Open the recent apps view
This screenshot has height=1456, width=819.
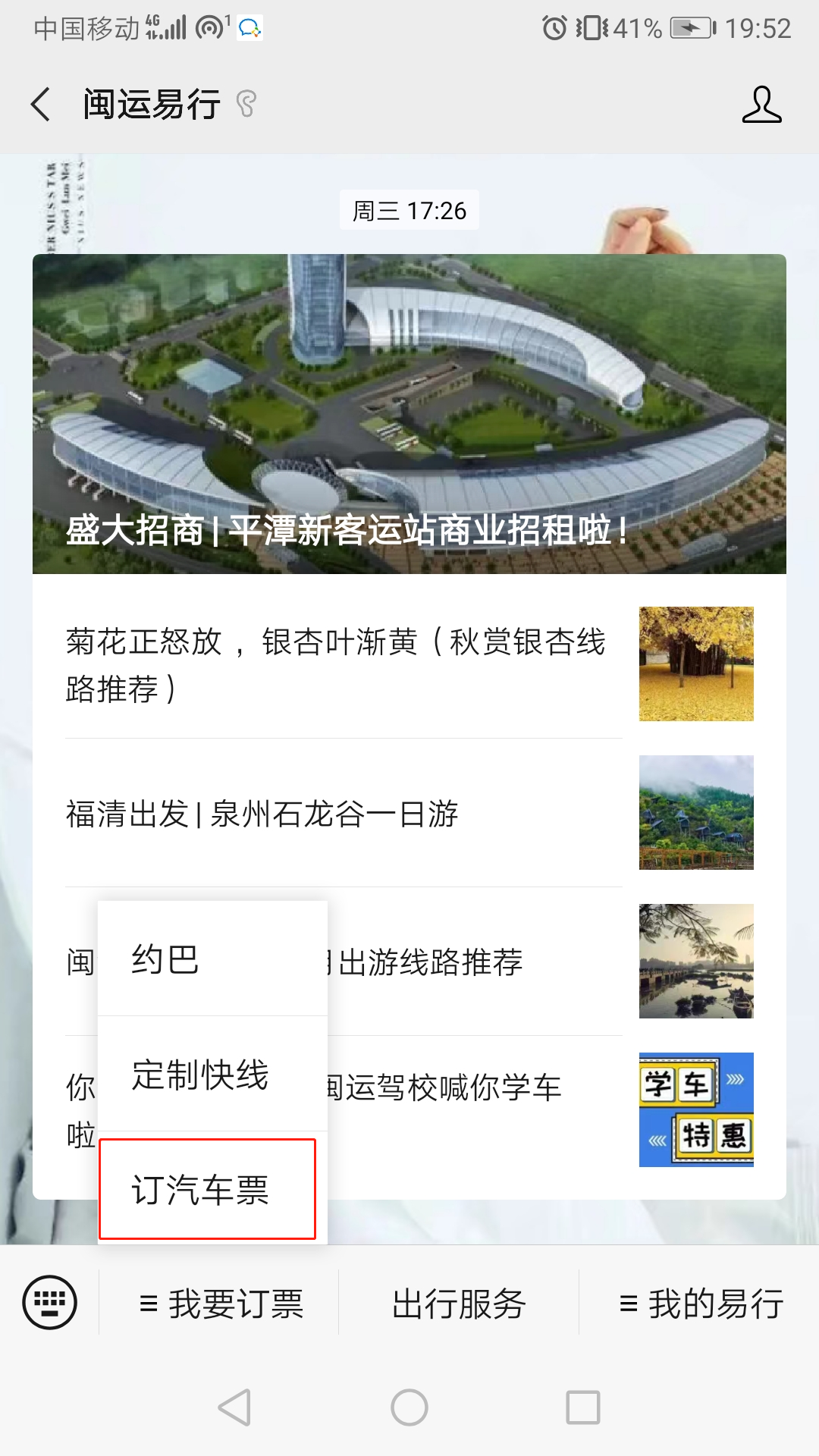point(583,1407)
